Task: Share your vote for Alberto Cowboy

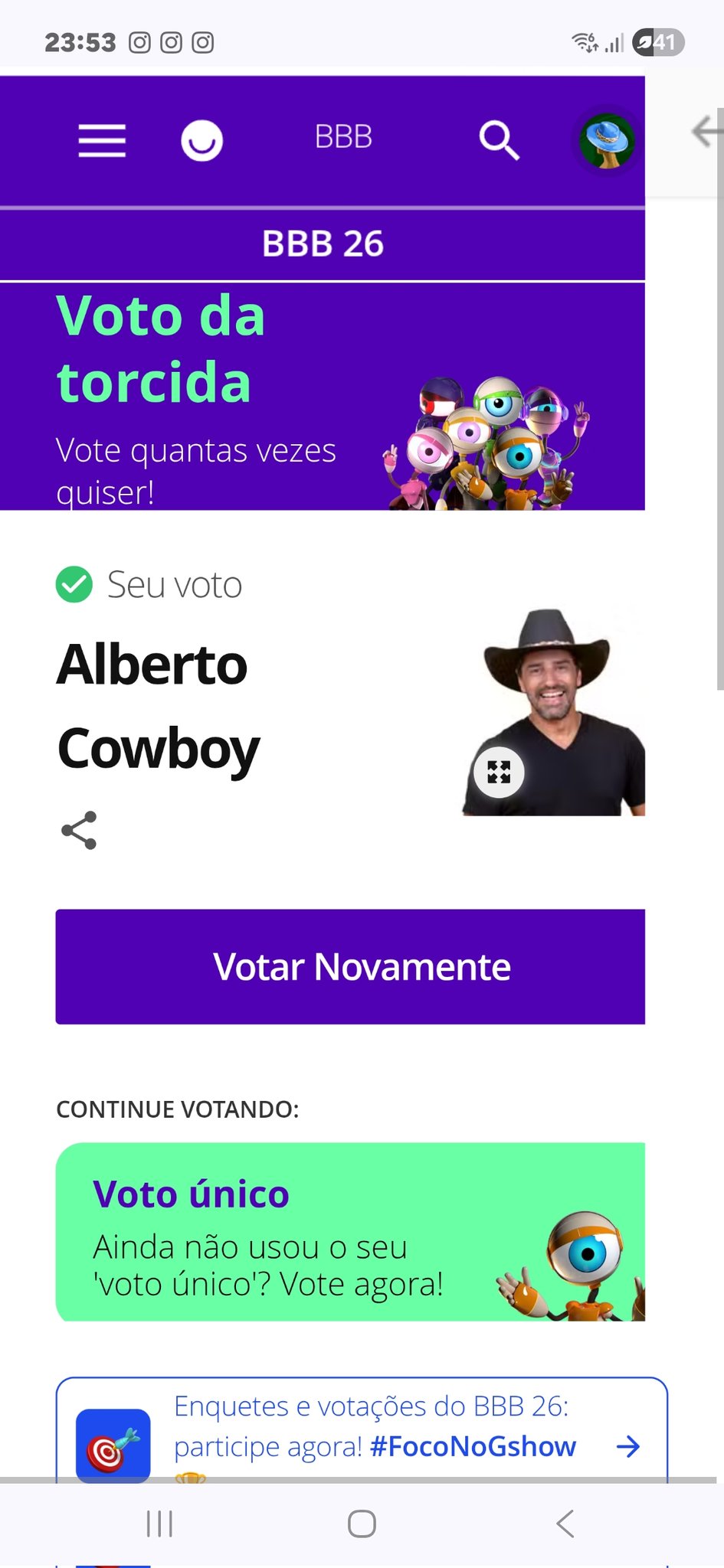Action: [x=79, y=830]
